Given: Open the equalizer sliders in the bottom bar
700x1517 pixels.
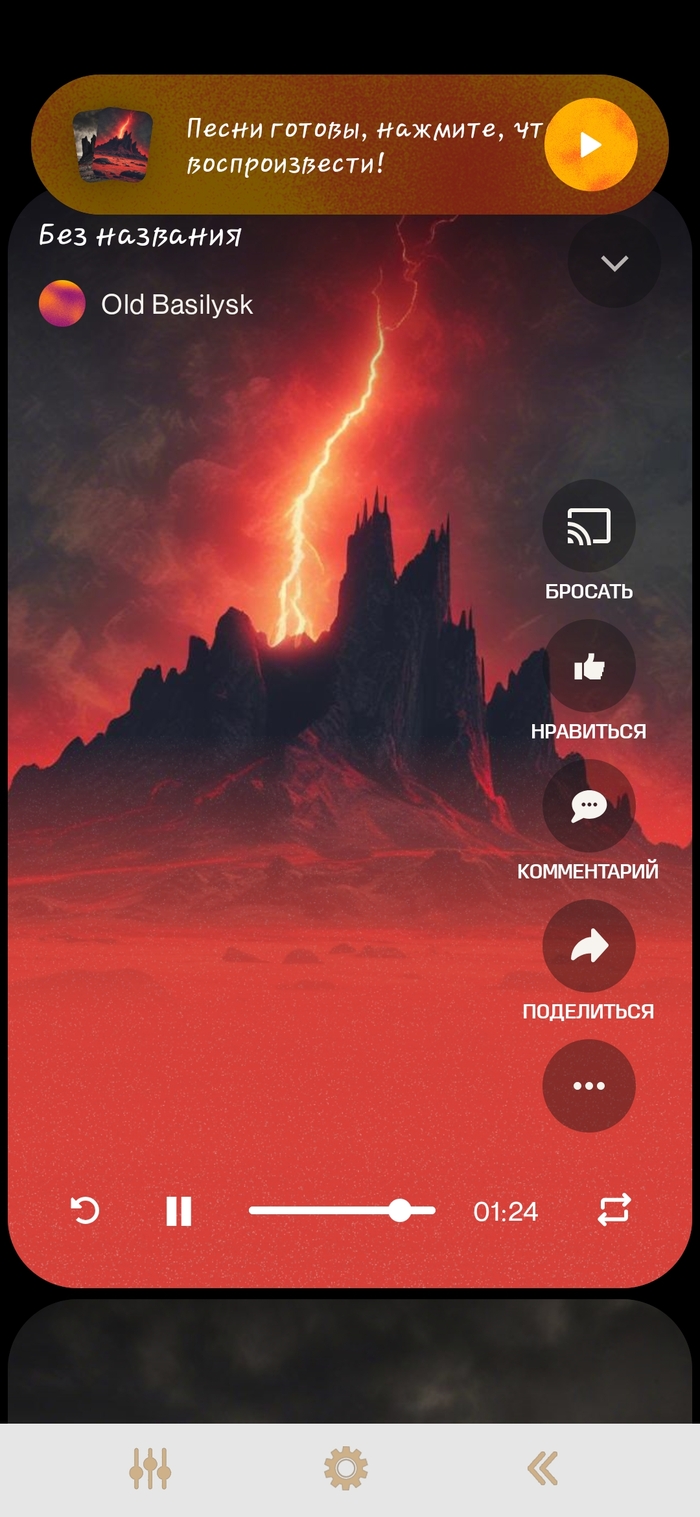Looking at the screenshot, I should pos(150,1469).
